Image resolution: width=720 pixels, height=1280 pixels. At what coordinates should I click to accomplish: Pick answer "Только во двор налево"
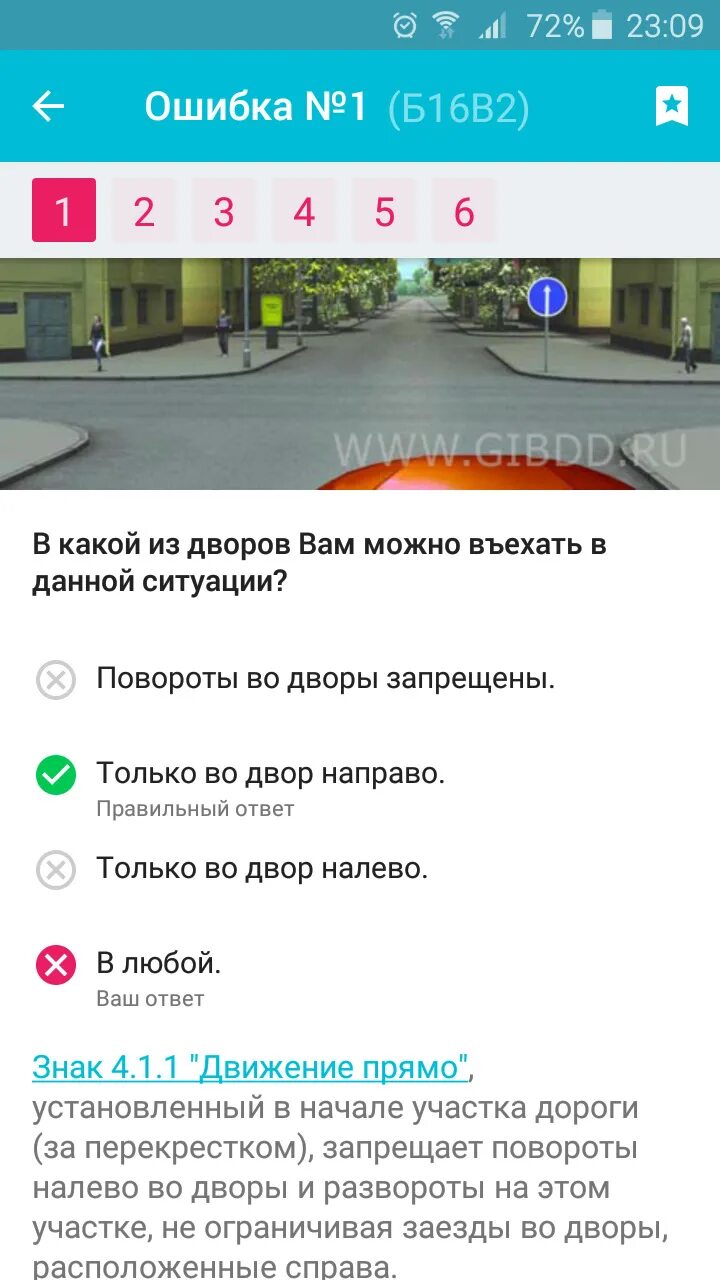(360, 868)
